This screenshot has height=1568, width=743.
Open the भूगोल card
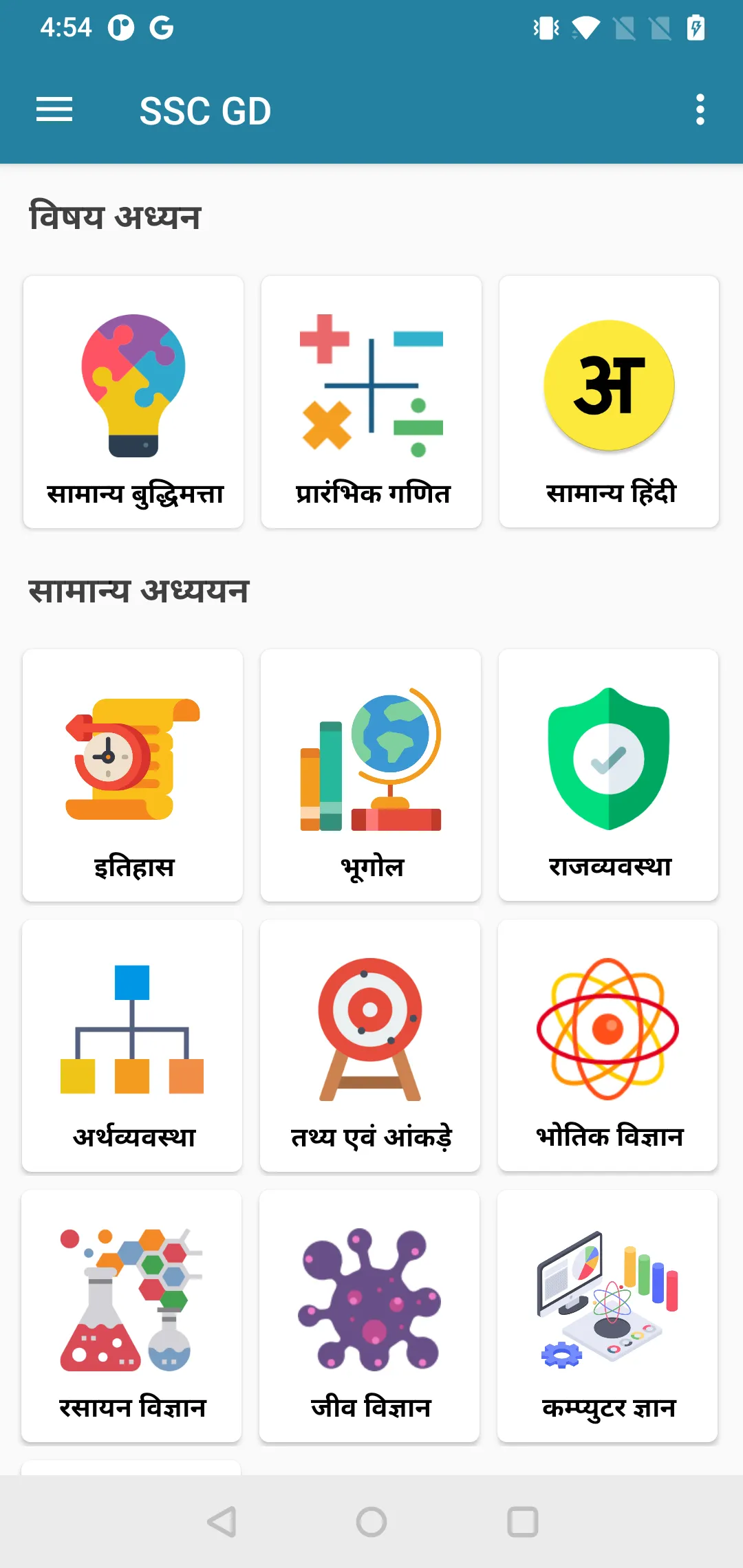click(x=371, y=775)
